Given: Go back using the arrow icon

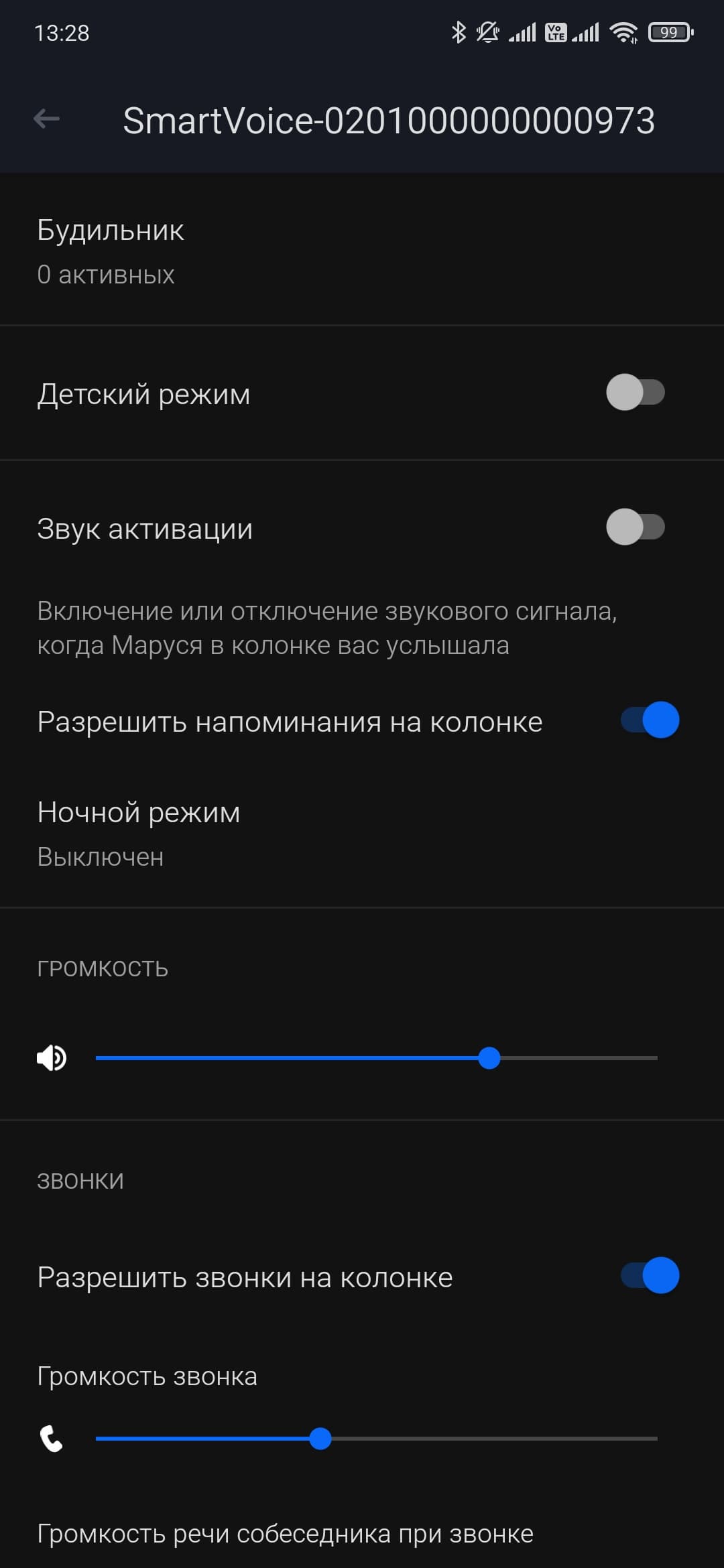Looking at the screenshot, I should pyautogui.click(x=46, y=119).
